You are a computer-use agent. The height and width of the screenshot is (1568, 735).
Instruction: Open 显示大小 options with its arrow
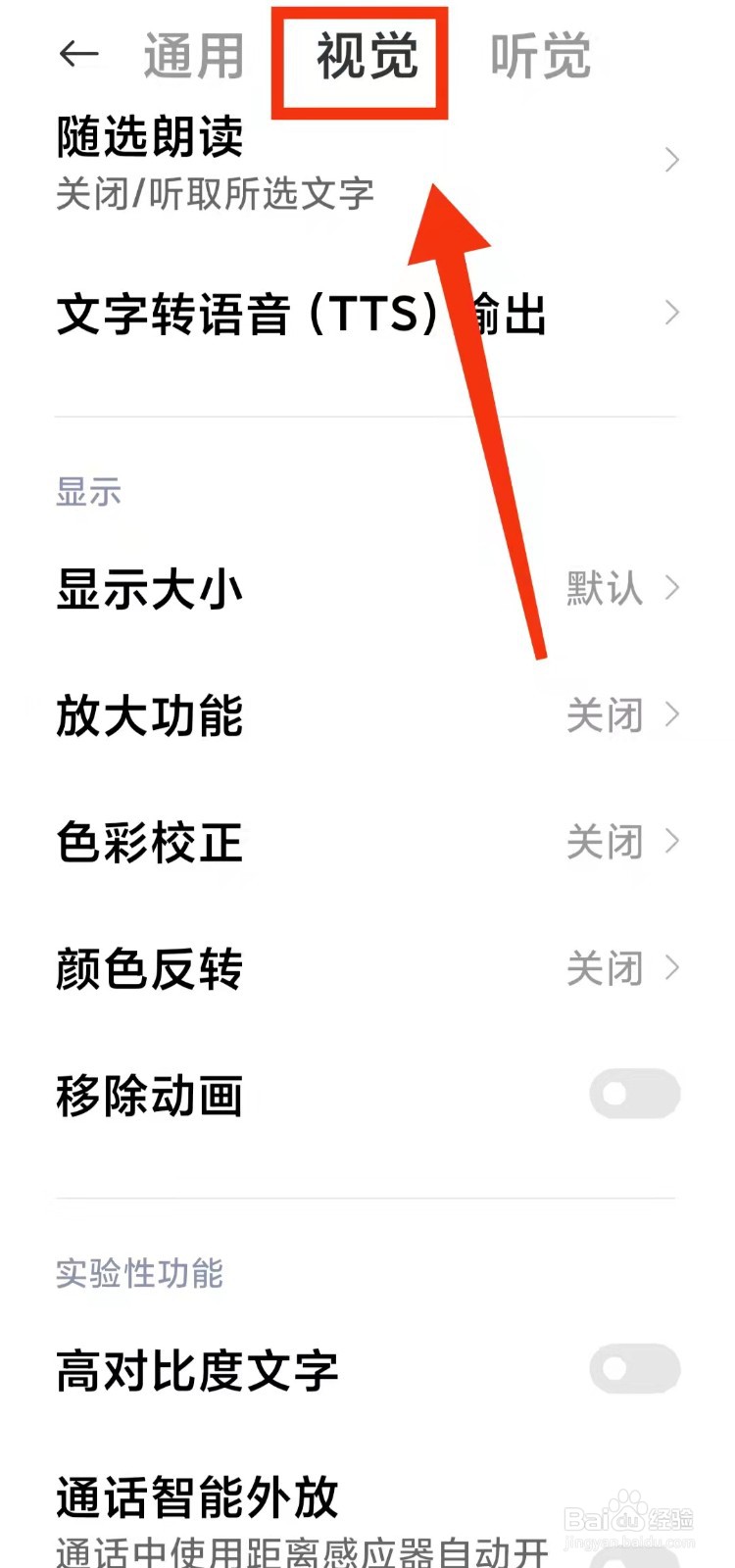pos(672,589)
